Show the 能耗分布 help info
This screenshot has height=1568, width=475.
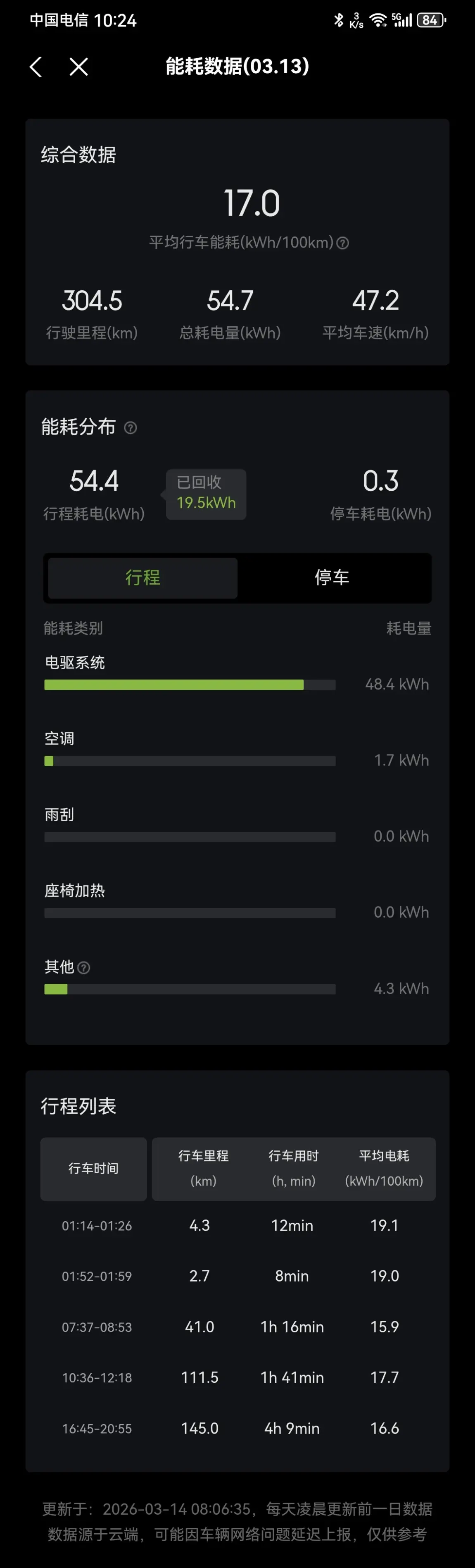click(x=130, y=428)
